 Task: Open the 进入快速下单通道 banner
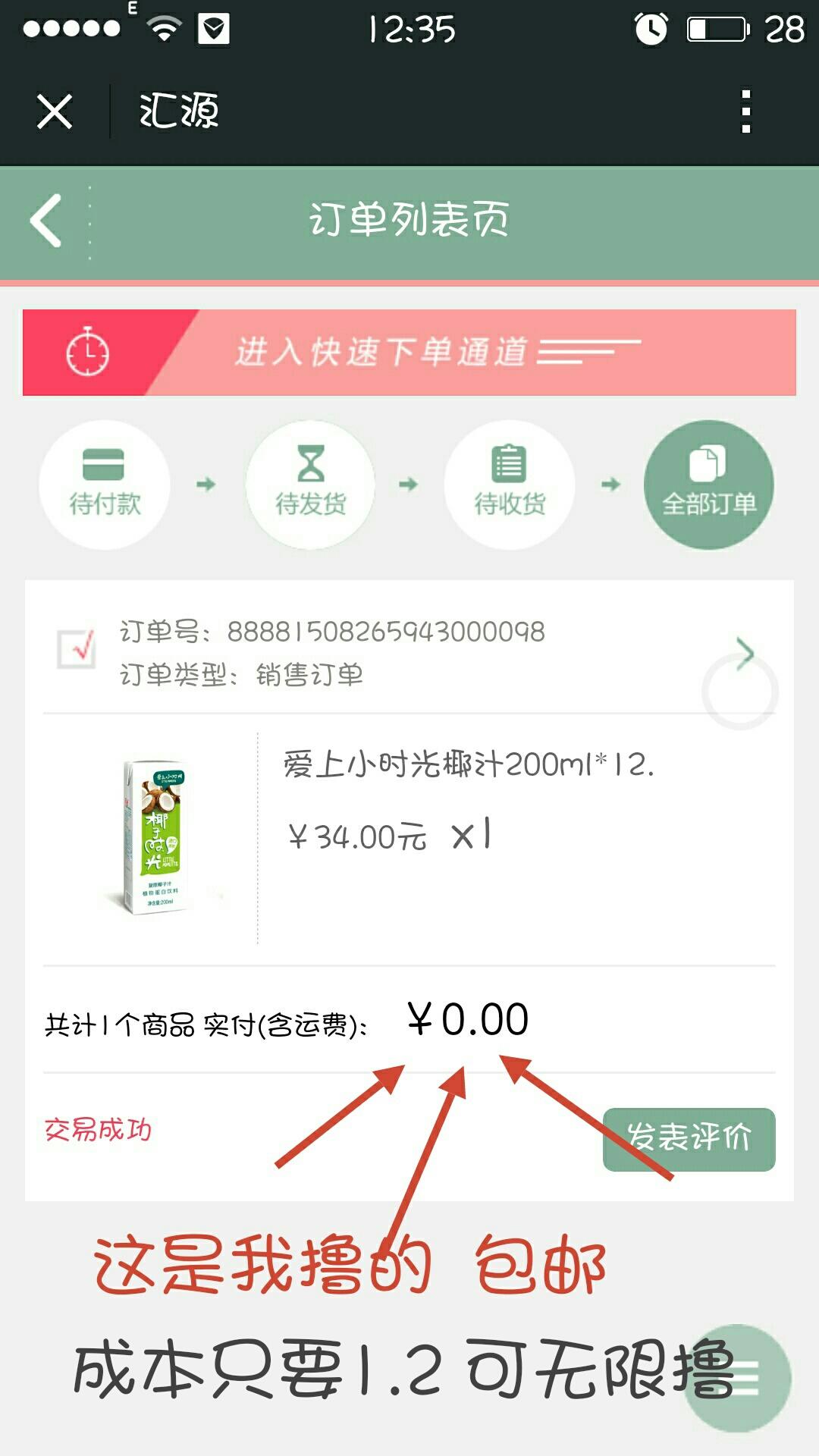(409, 353)
